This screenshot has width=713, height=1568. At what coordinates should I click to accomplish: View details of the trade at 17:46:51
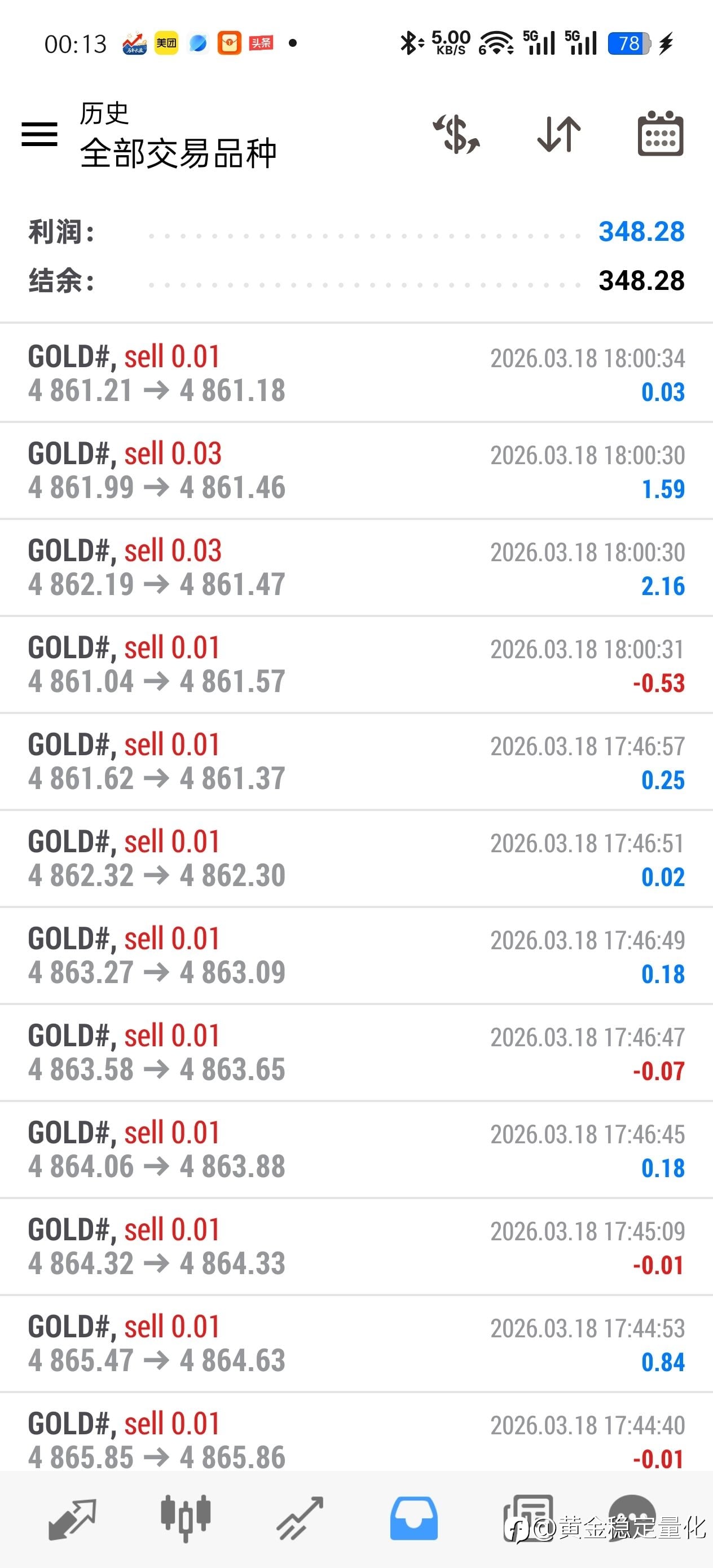coord(356,859)
